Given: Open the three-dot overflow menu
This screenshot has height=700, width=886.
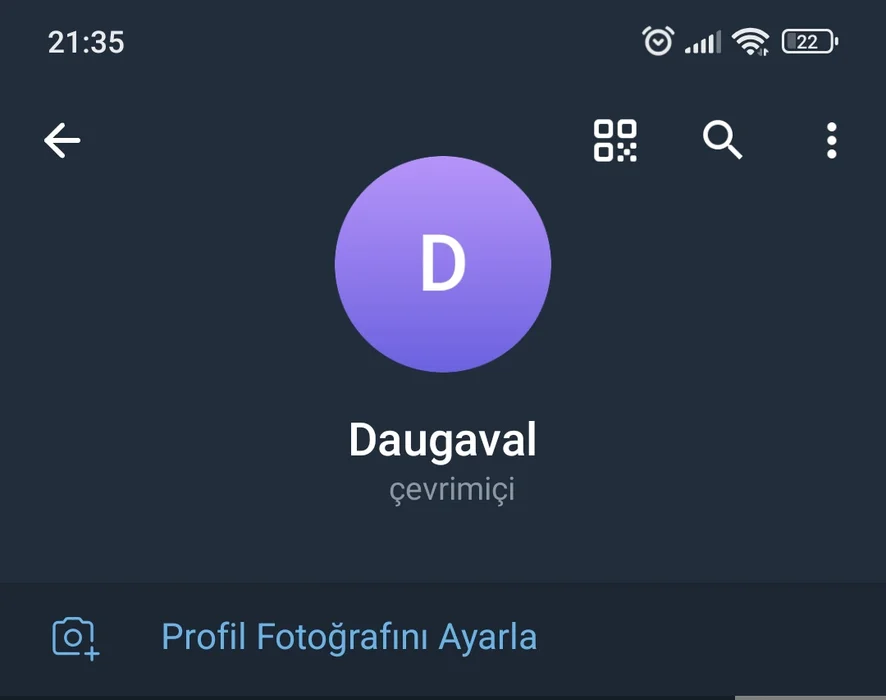Looking at the screenshot, I should 831,141.
